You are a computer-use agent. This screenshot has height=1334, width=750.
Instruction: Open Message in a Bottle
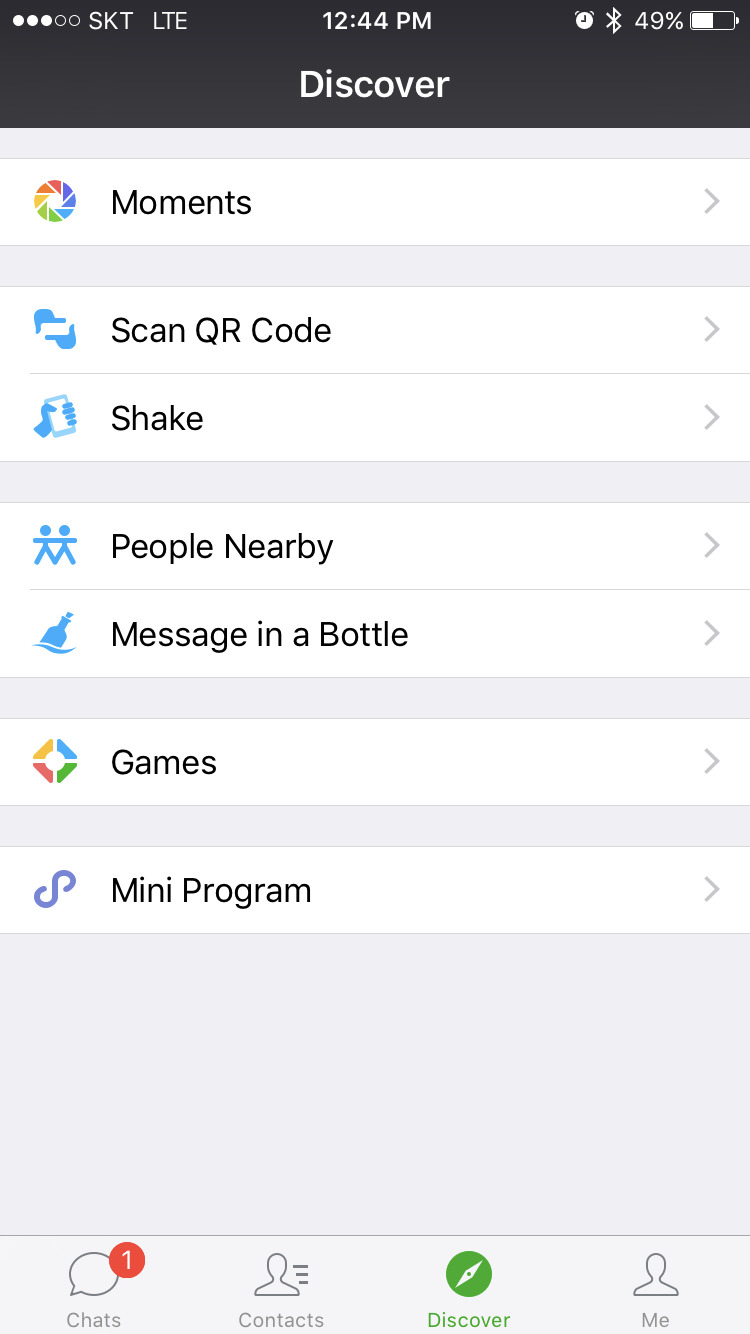pos(375,634)
